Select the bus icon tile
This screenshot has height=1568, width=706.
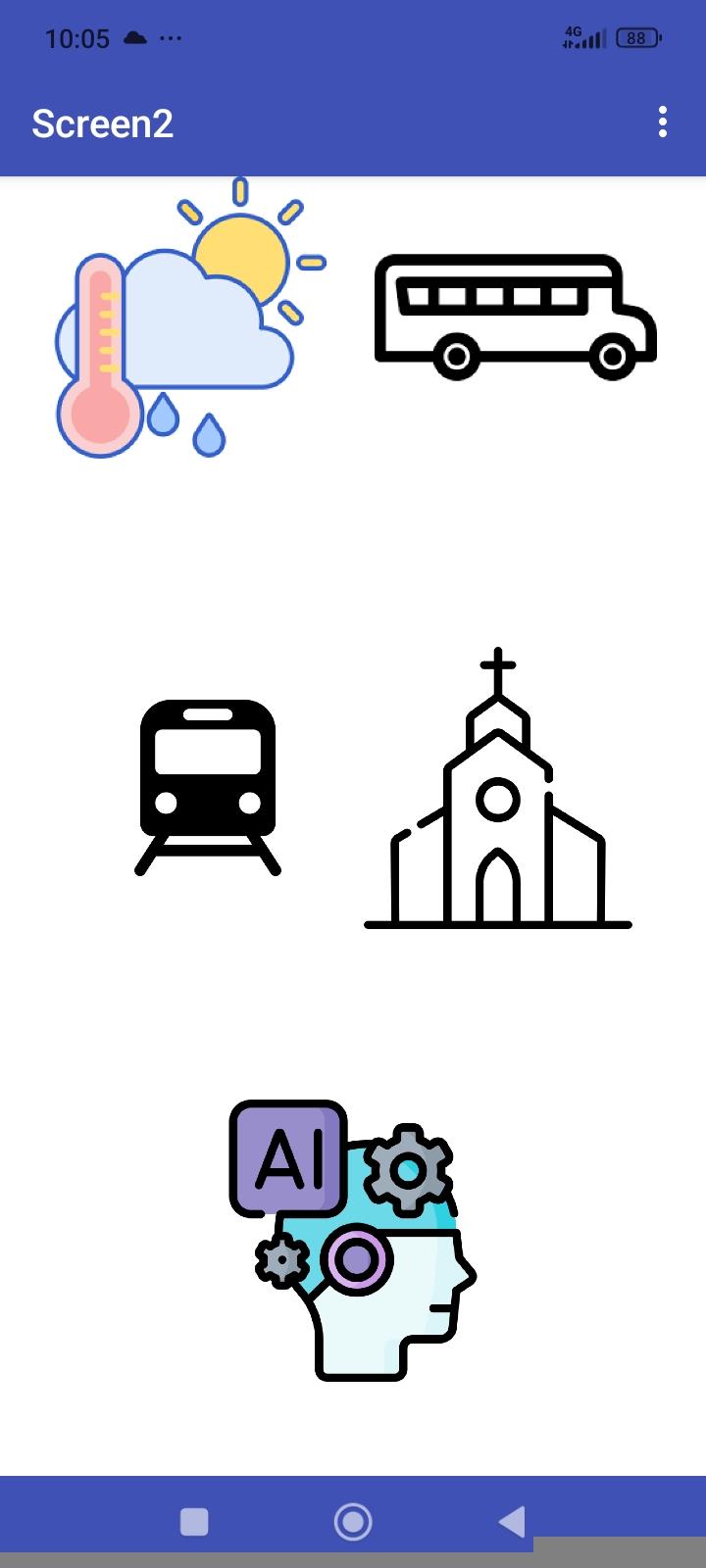click(515, 317)
